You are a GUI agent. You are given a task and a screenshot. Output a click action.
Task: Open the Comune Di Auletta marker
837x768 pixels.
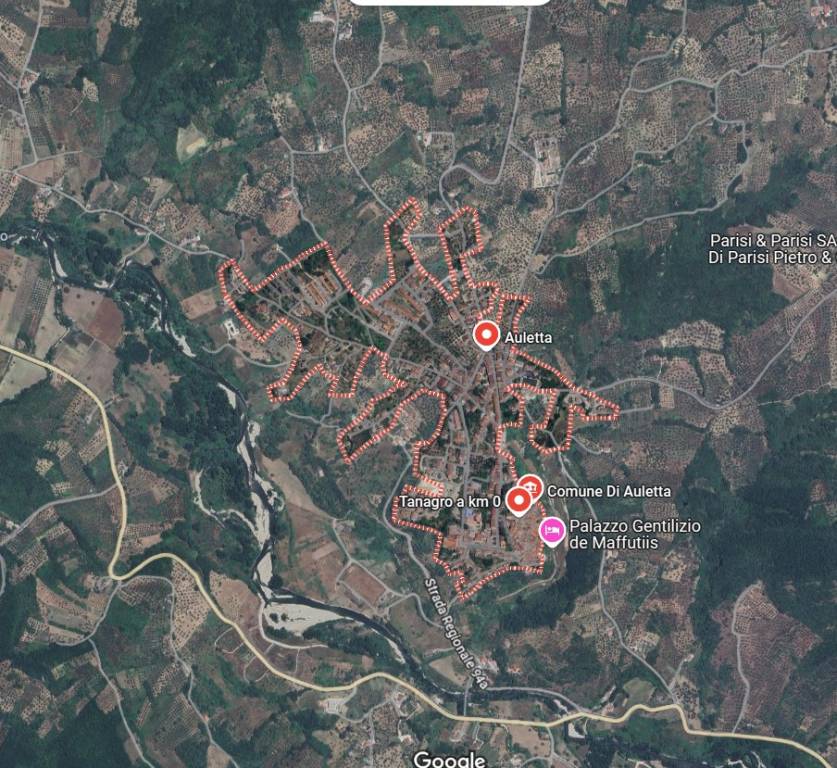[x=531, y=487]
